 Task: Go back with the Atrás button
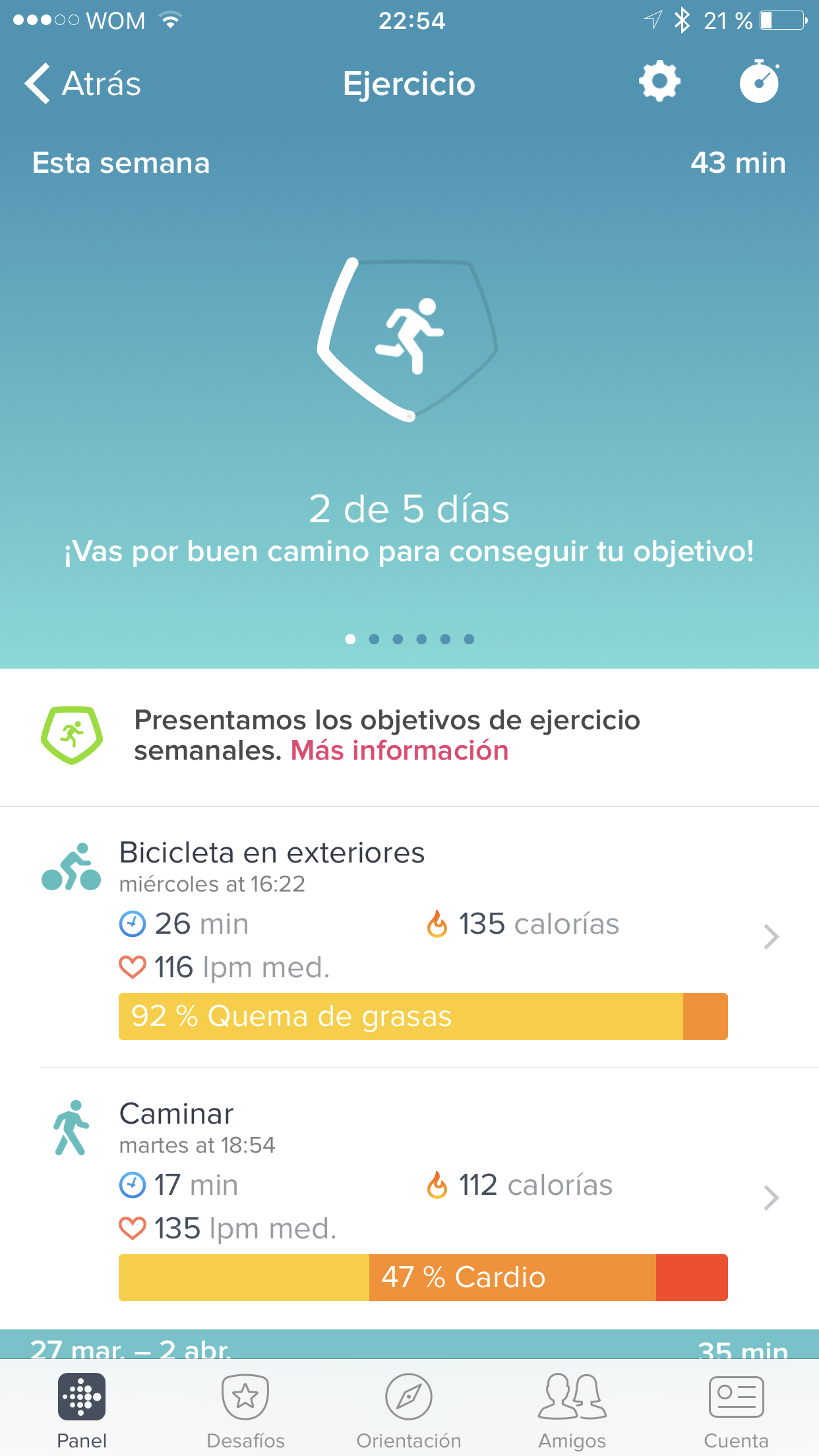point(83,84)
